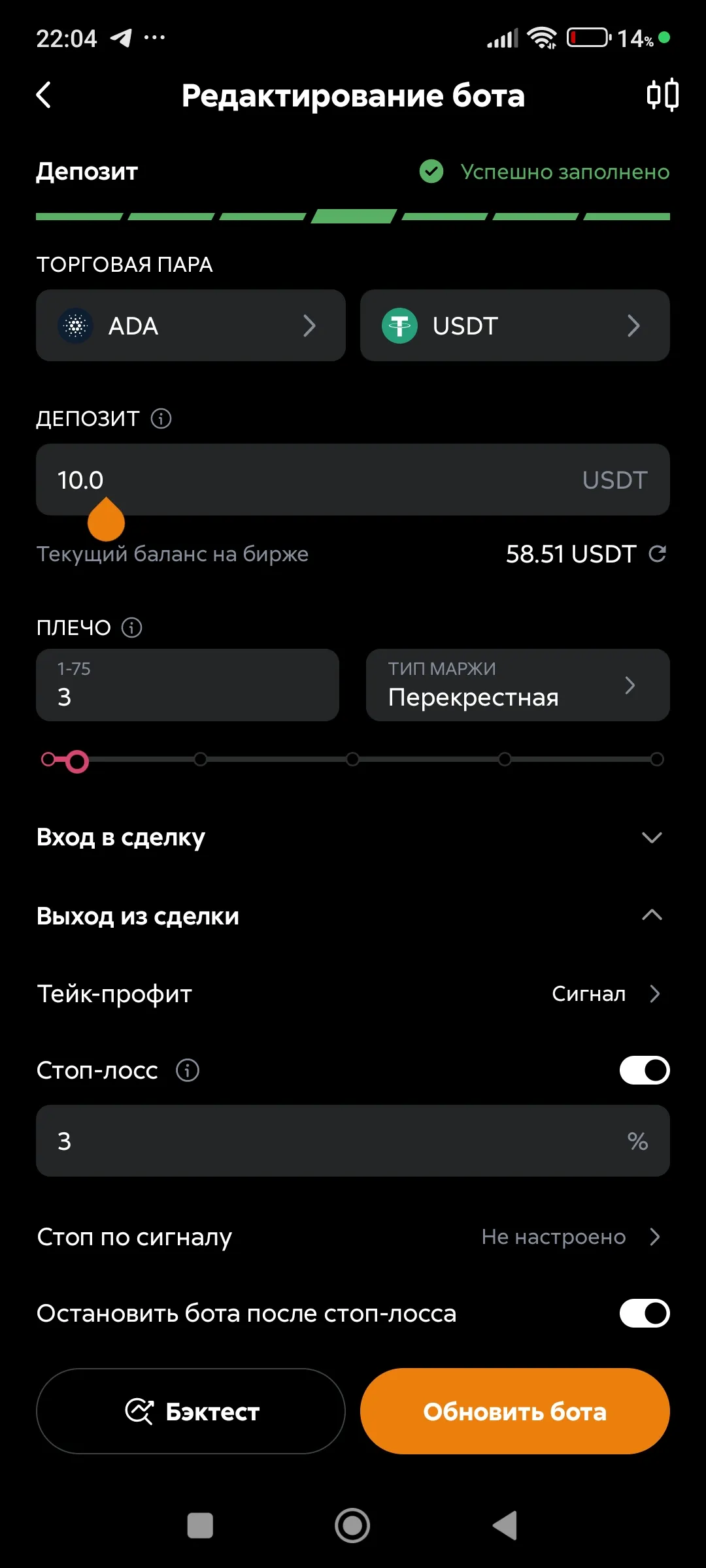Turn off stopping bot after stop-loss
This screenshot has width=706, height=1568.
[644, 1312]
